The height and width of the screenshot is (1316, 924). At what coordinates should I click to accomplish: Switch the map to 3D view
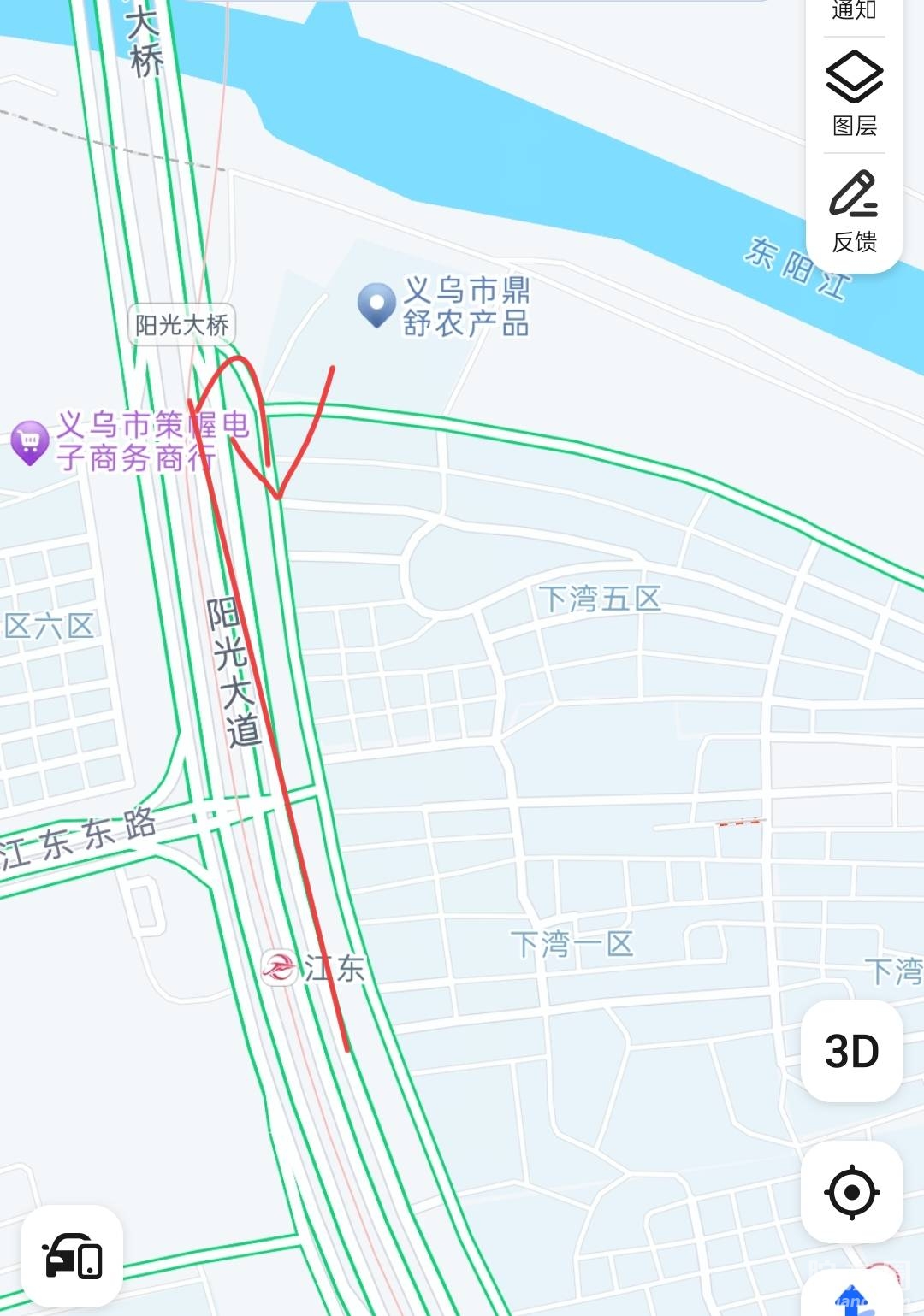pos(851,1051)
